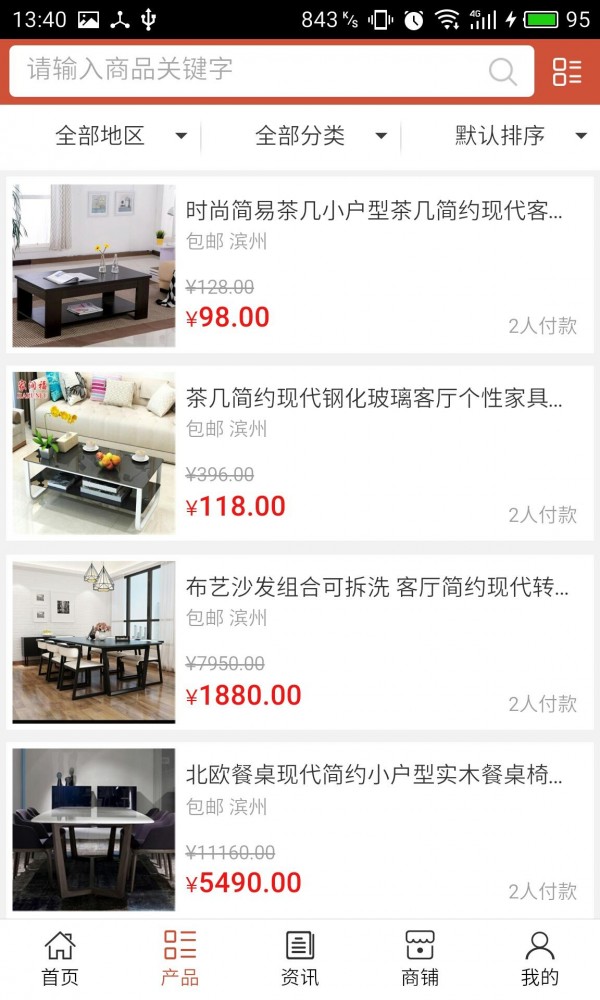Expand the 全部地区 region dropdown
600x1000 pixels.
120,136
